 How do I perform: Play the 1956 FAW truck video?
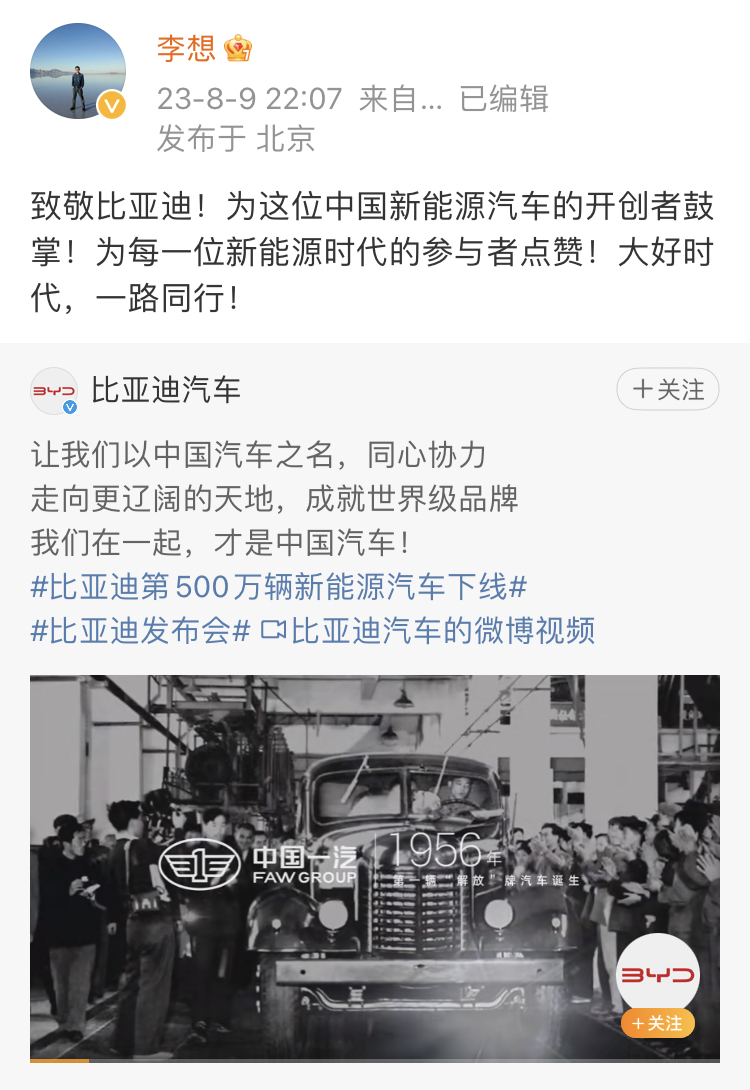click(x=374, y=865)
